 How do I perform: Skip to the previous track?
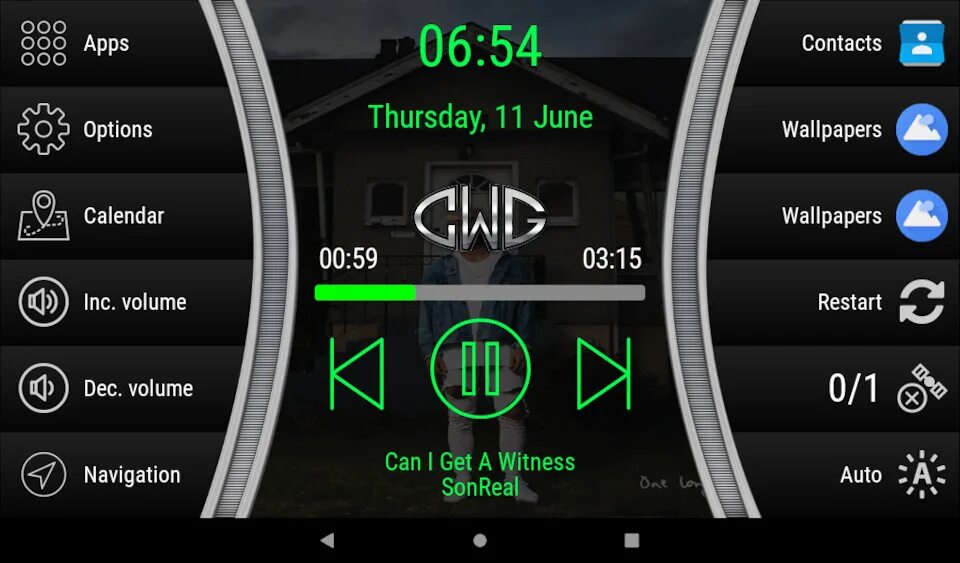point(357,373)
